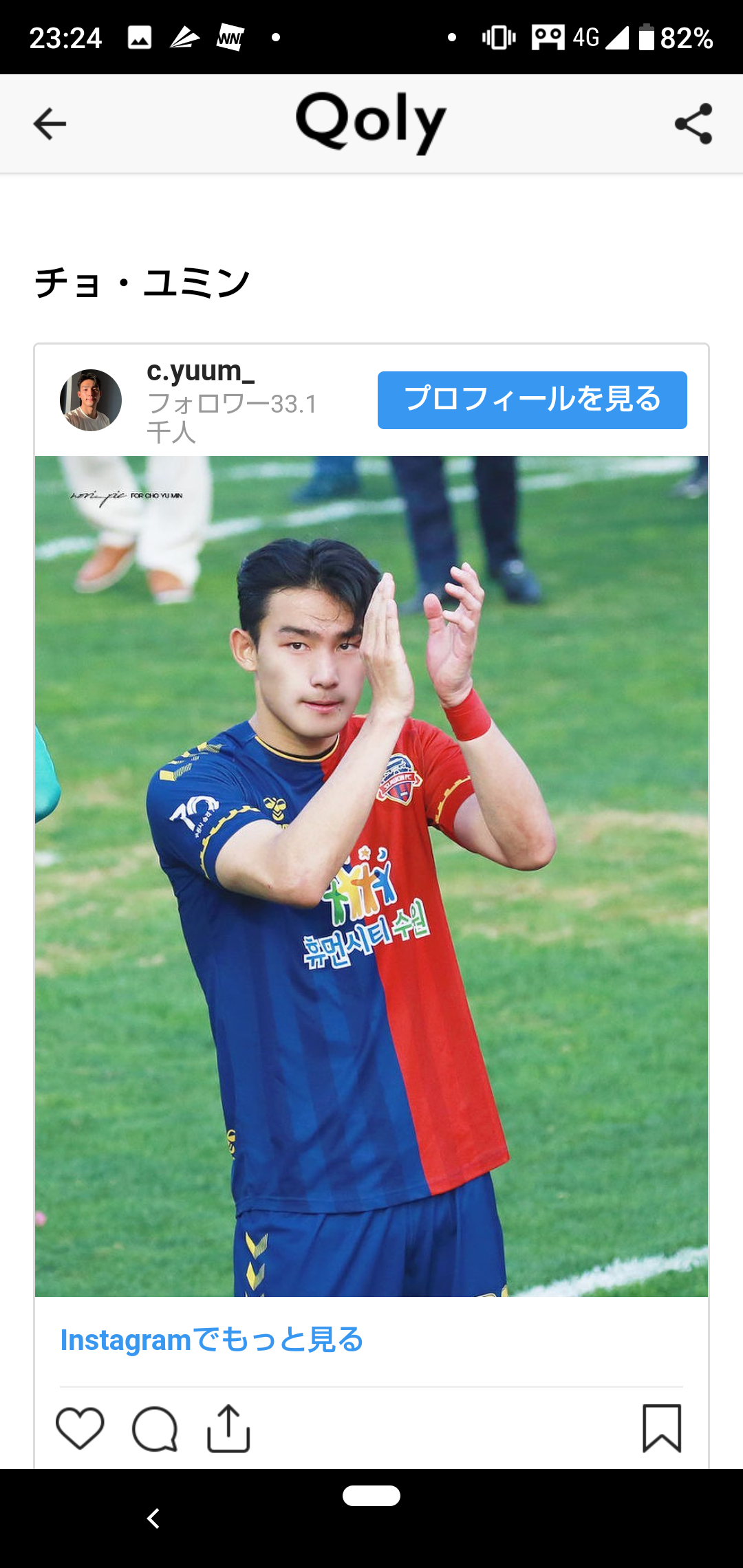Screen dimensions: 743x1568
Task: Bookmark the Instagram post
Action: click(662, 1428)
